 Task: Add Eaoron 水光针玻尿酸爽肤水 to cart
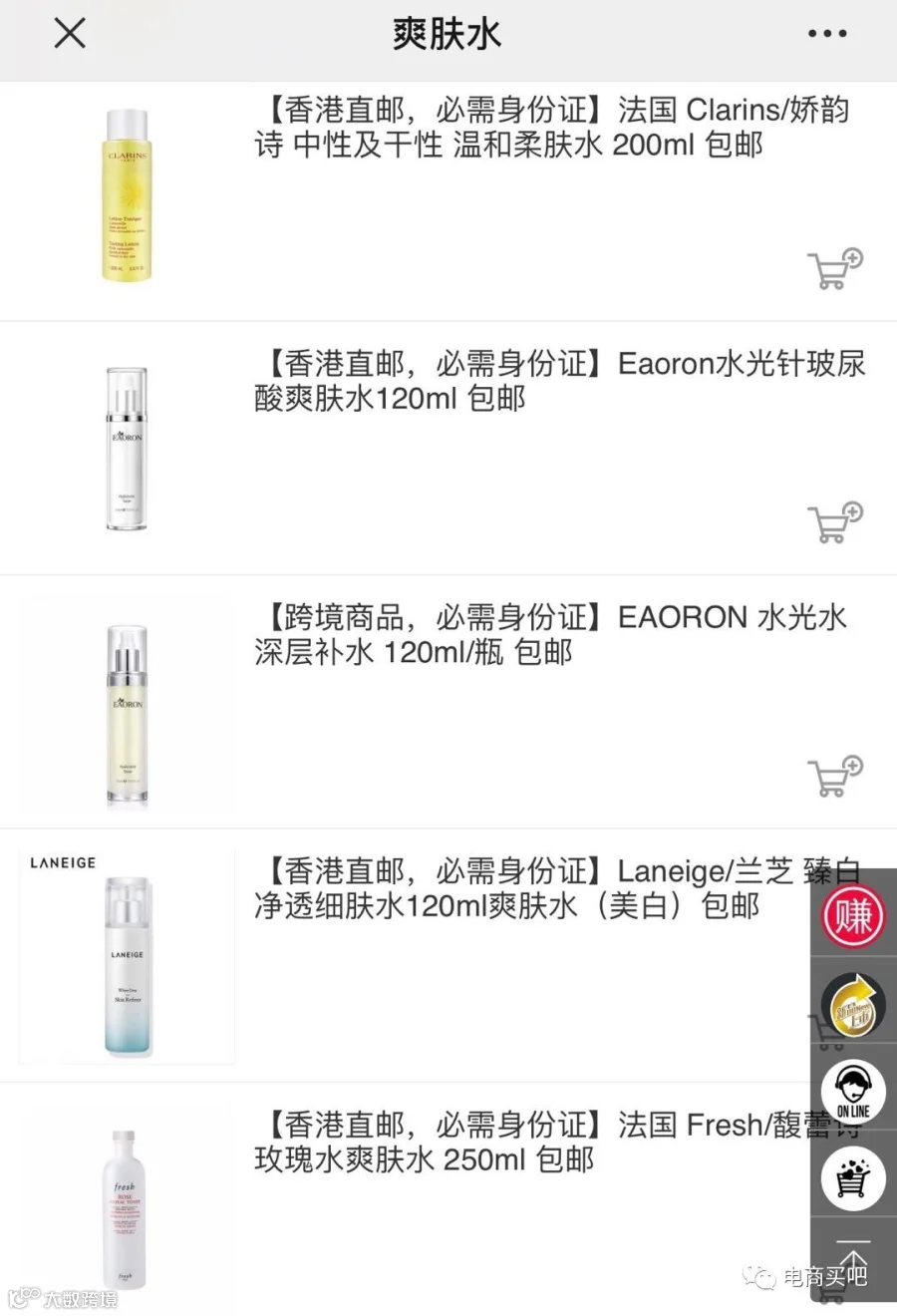[x=834, y=522]
